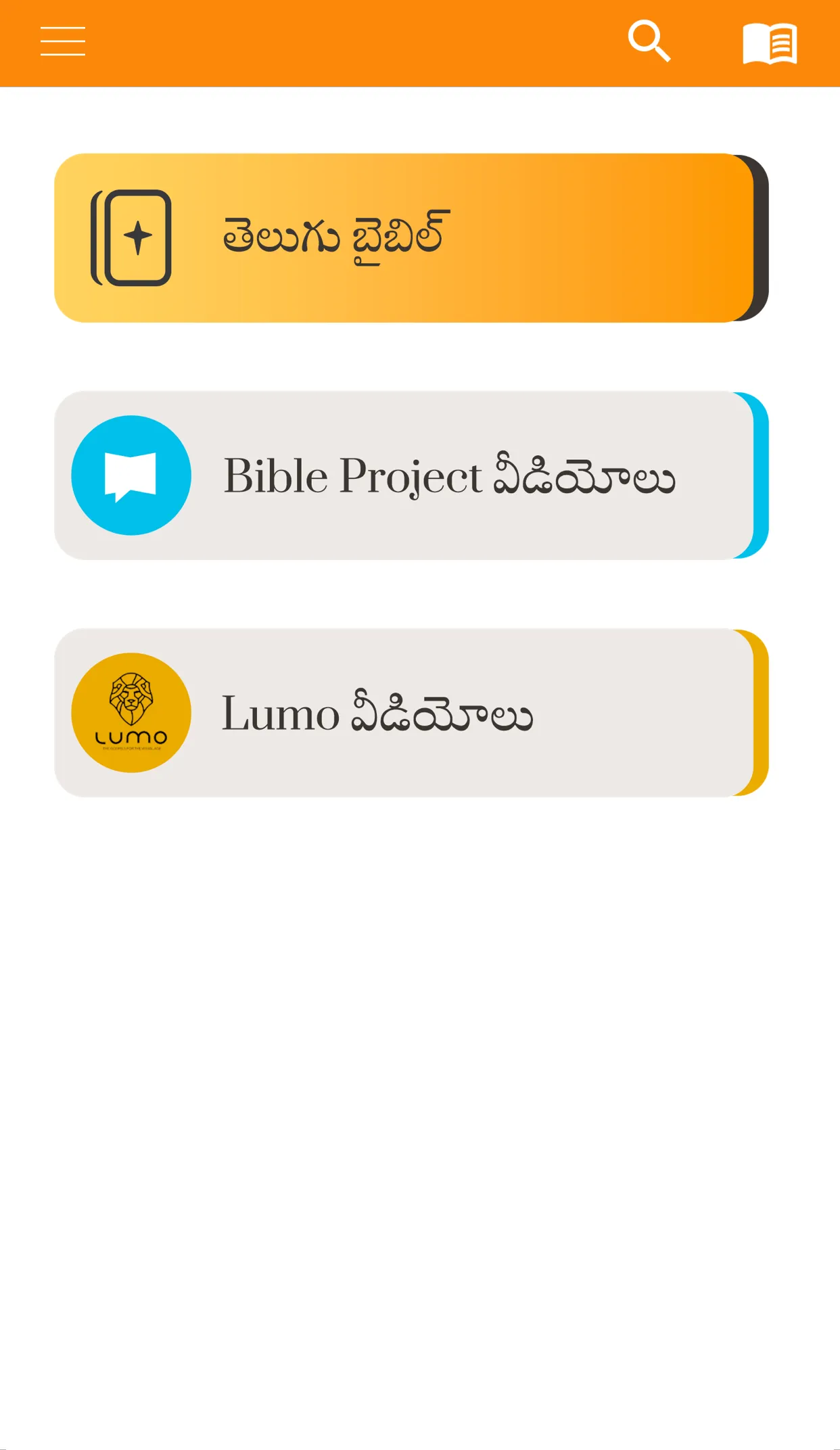The image size is (840, 1450).
Task: Open the hamburger drawer menu
Action: click(x=63, y=41)
